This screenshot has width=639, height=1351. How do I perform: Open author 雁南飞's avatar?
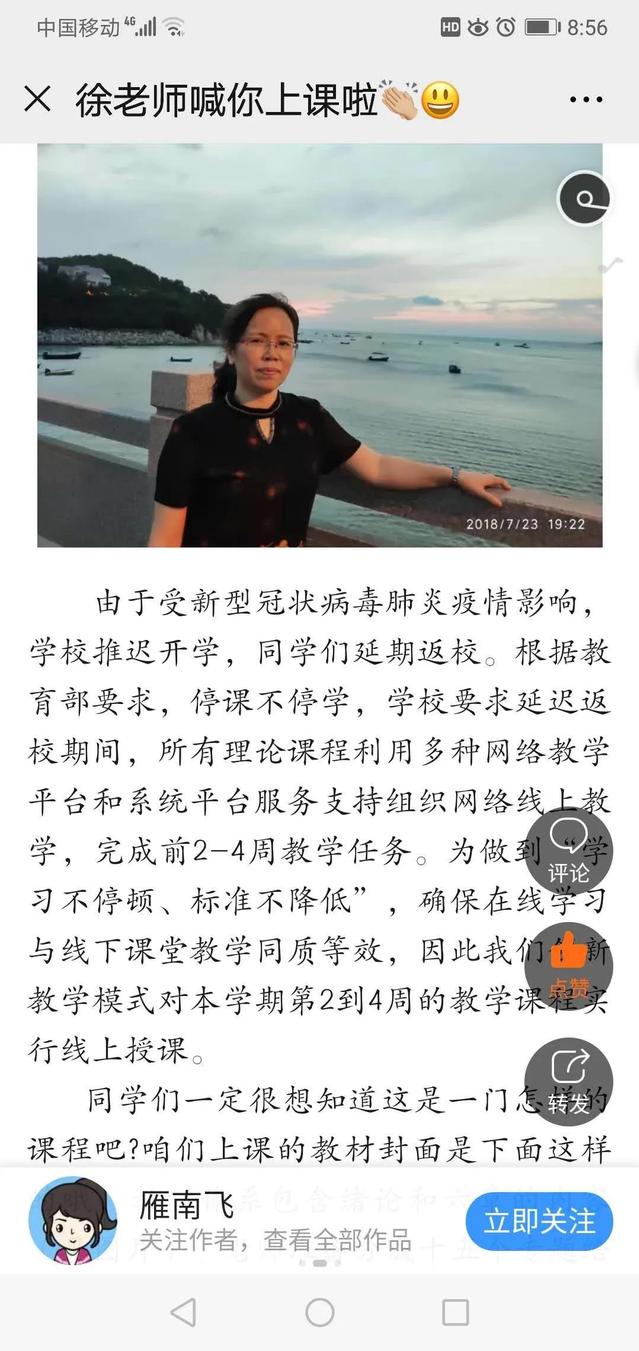(x=72, y=1220)
